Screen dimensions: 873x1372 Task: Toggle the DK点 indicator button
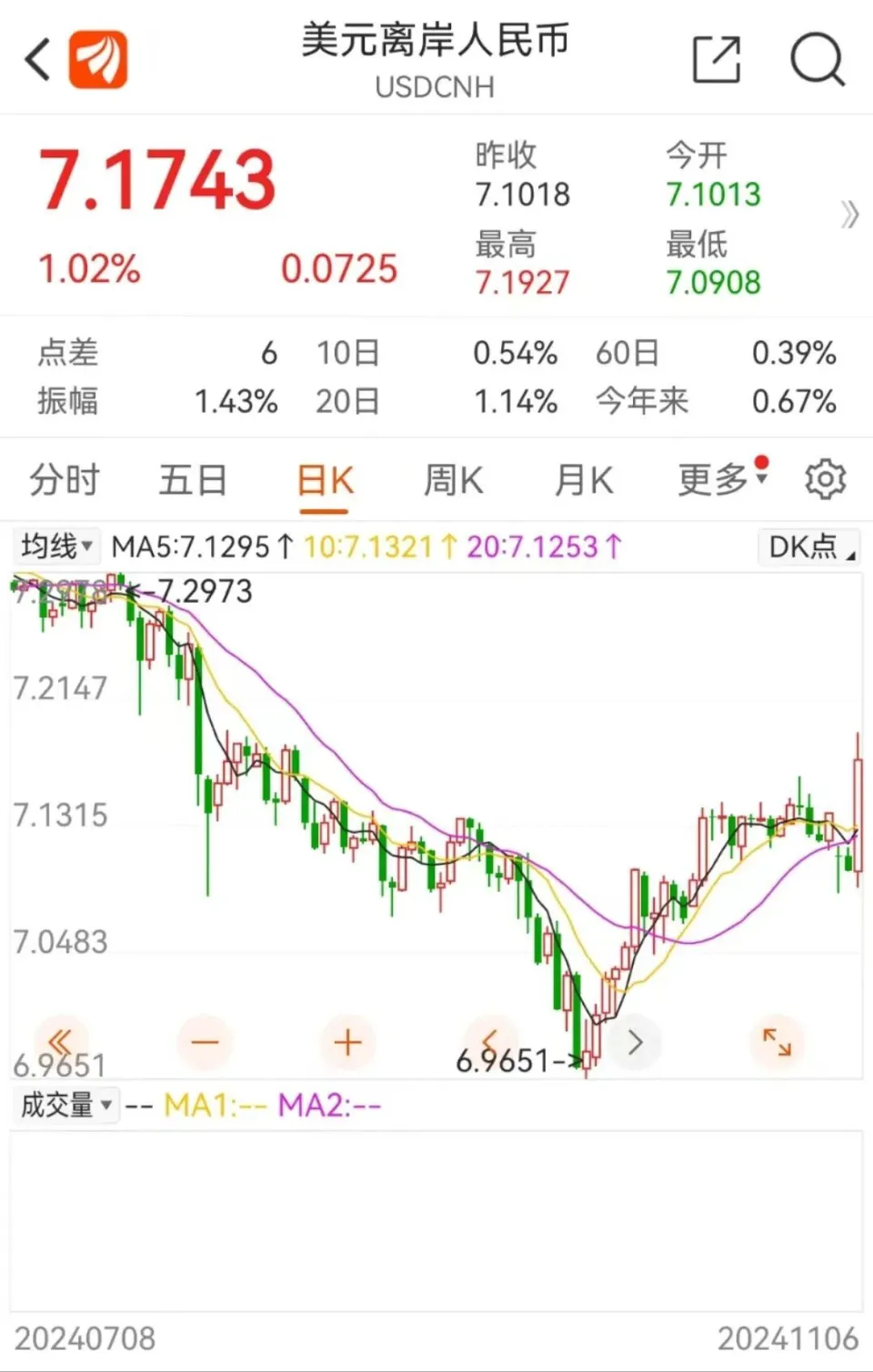pyautogui.click(x=809, y=546)
